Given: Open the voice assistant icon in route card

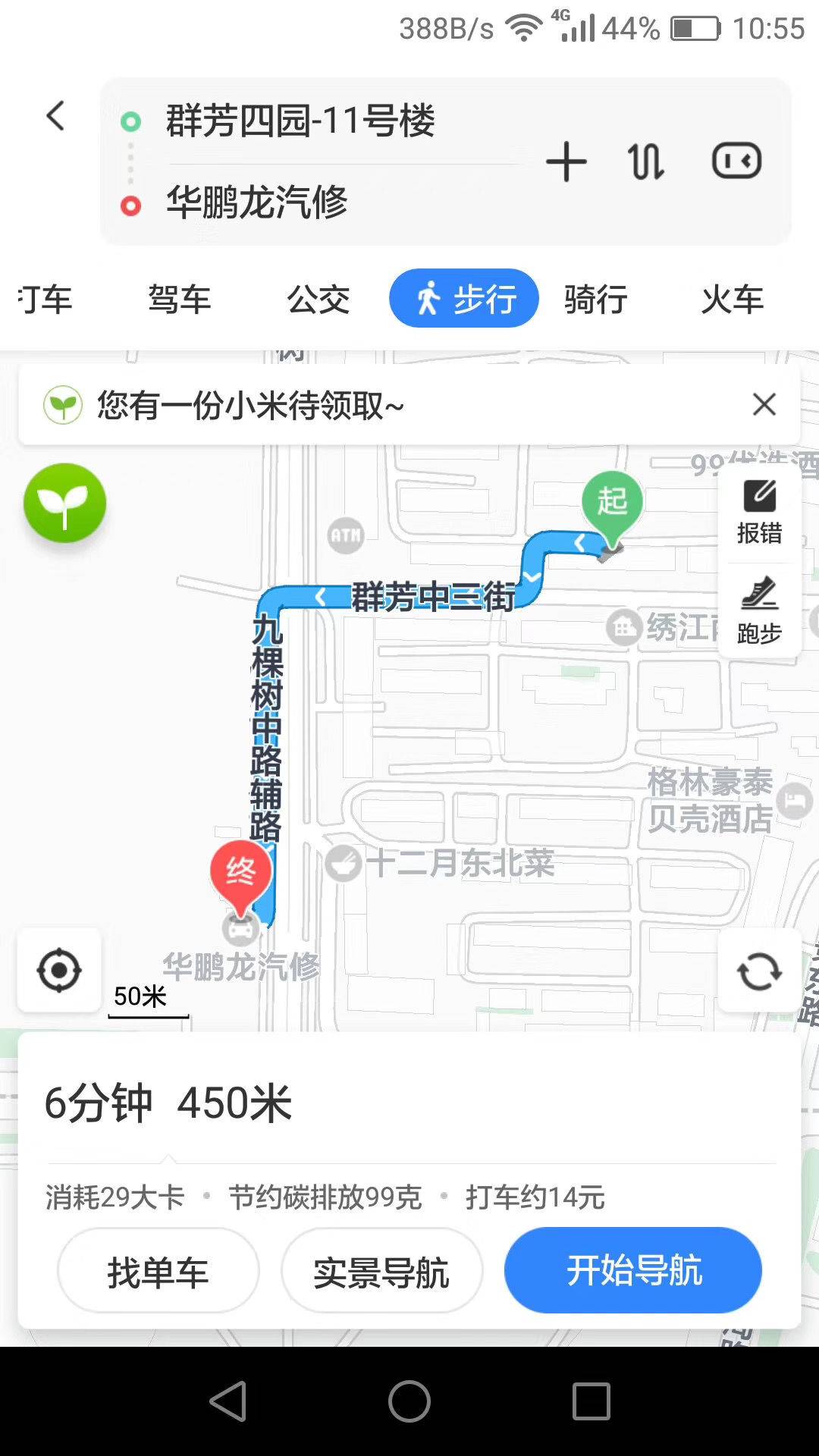Looking at the screenshot, I should 736,162.
